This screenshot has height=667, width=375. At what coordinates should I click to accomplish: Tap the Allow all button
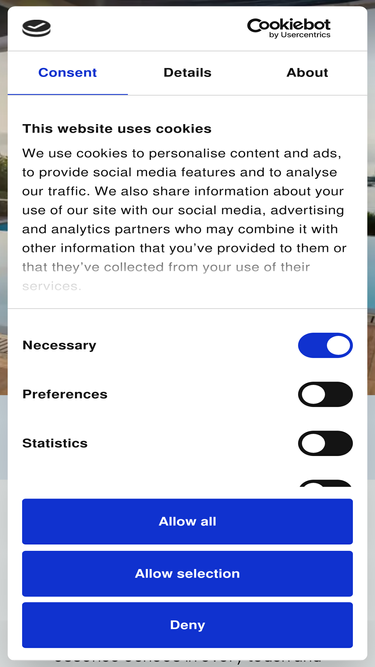(x=188, y=521)
